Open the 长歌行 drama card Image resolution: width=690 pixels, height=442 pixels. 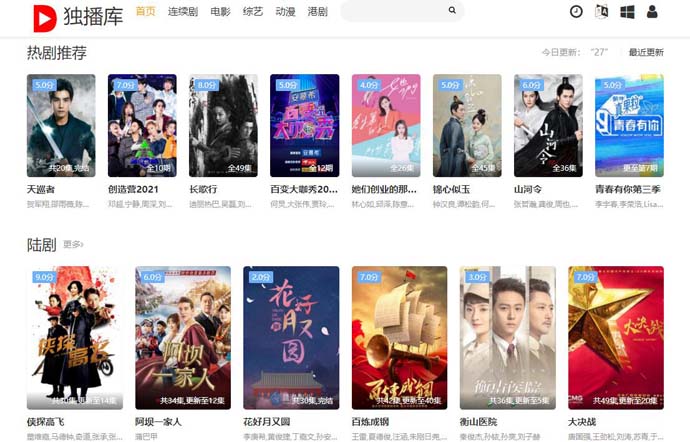coord(223,125)
